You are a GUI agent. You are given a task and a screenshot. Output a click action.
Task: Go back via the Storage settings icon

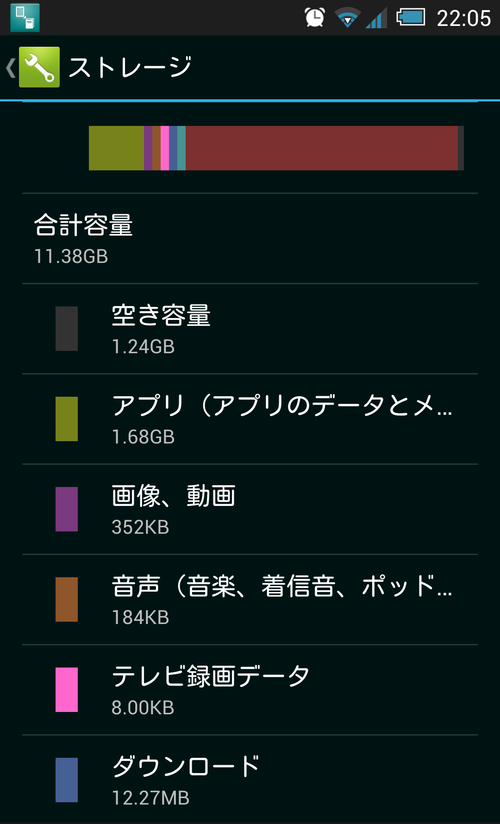pyautogui.click(x=39, y=67)
